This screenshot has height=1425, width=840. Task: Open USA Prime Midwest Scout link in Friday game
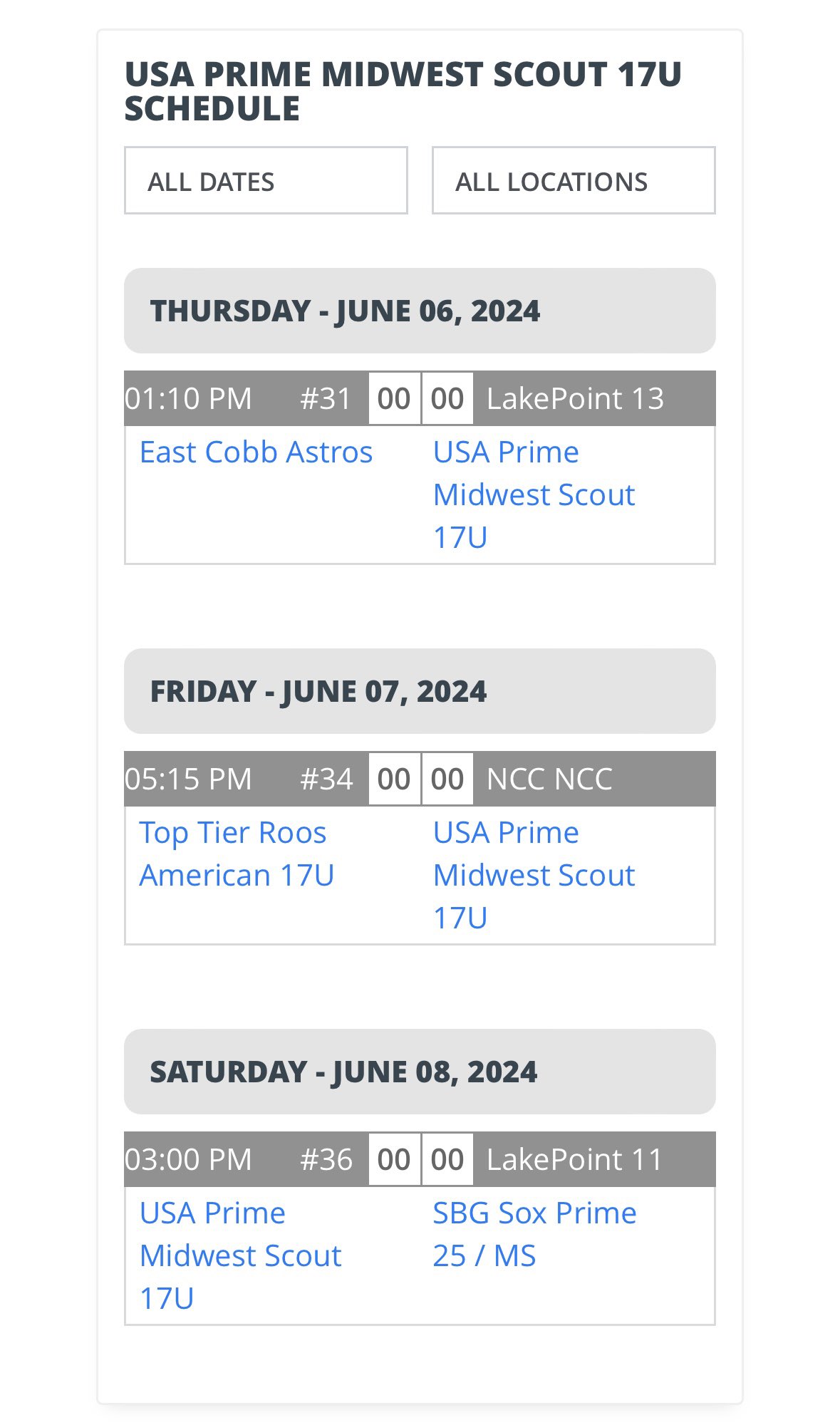point(534,875)
